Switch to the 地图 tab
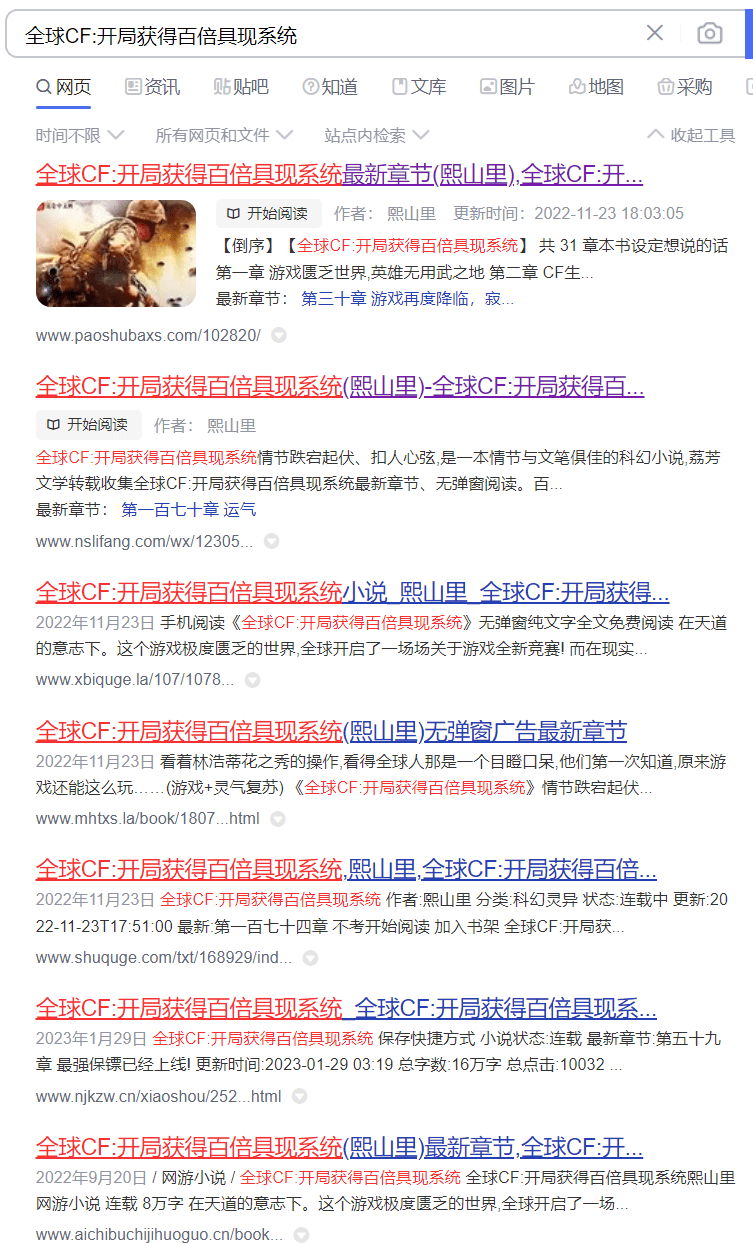 596,87
